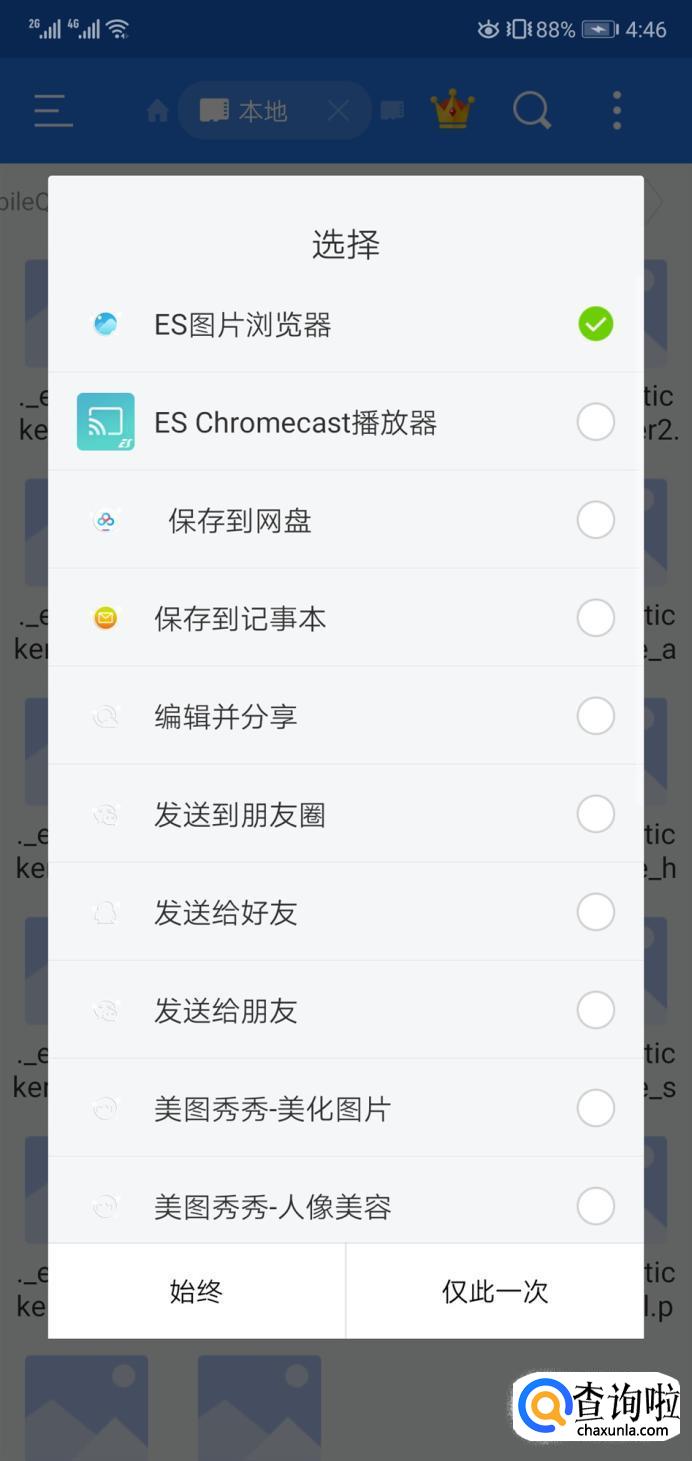Confirm with 仅此一次 button

[495, 1291]
